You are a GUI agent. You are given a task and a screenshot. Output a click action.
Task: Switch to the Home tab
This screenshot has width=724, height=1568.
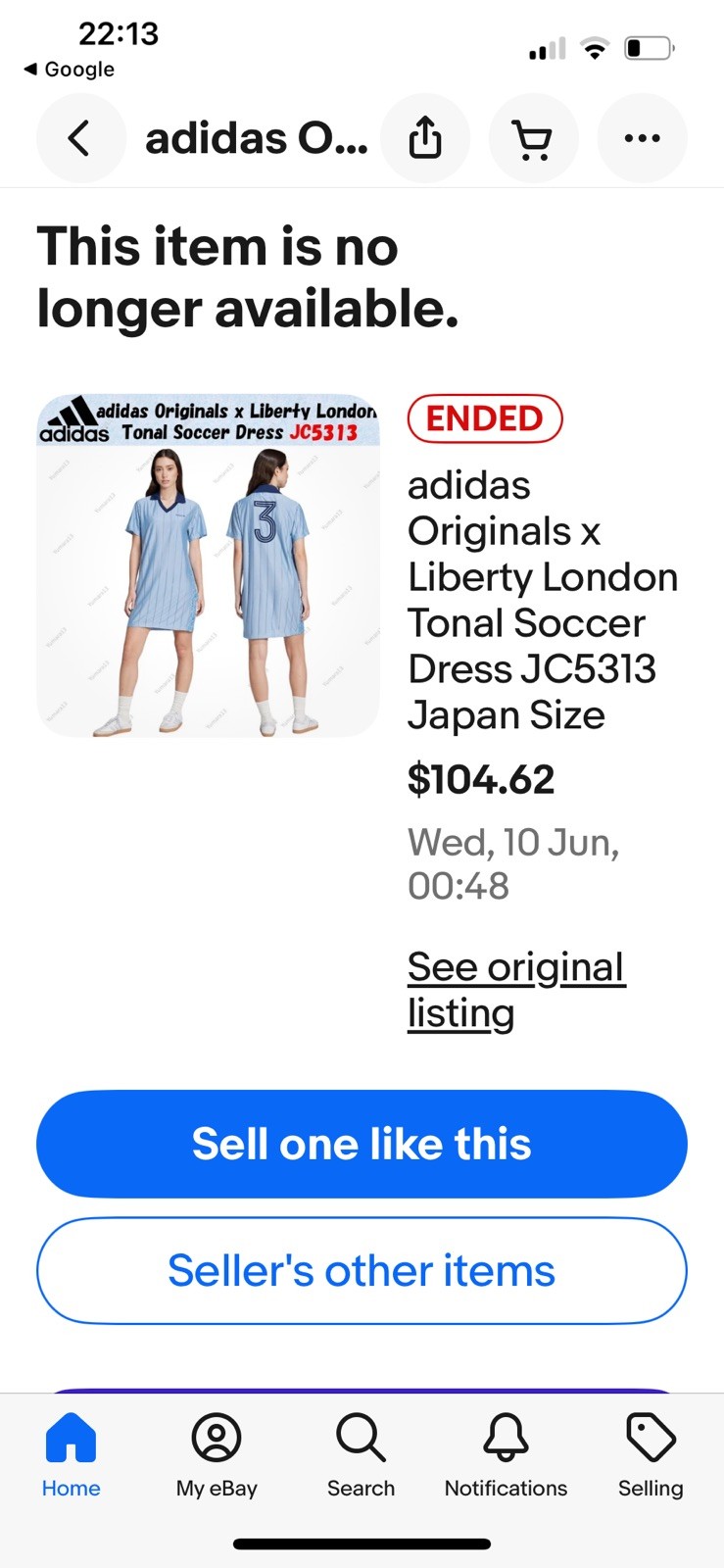(71, 1456)
